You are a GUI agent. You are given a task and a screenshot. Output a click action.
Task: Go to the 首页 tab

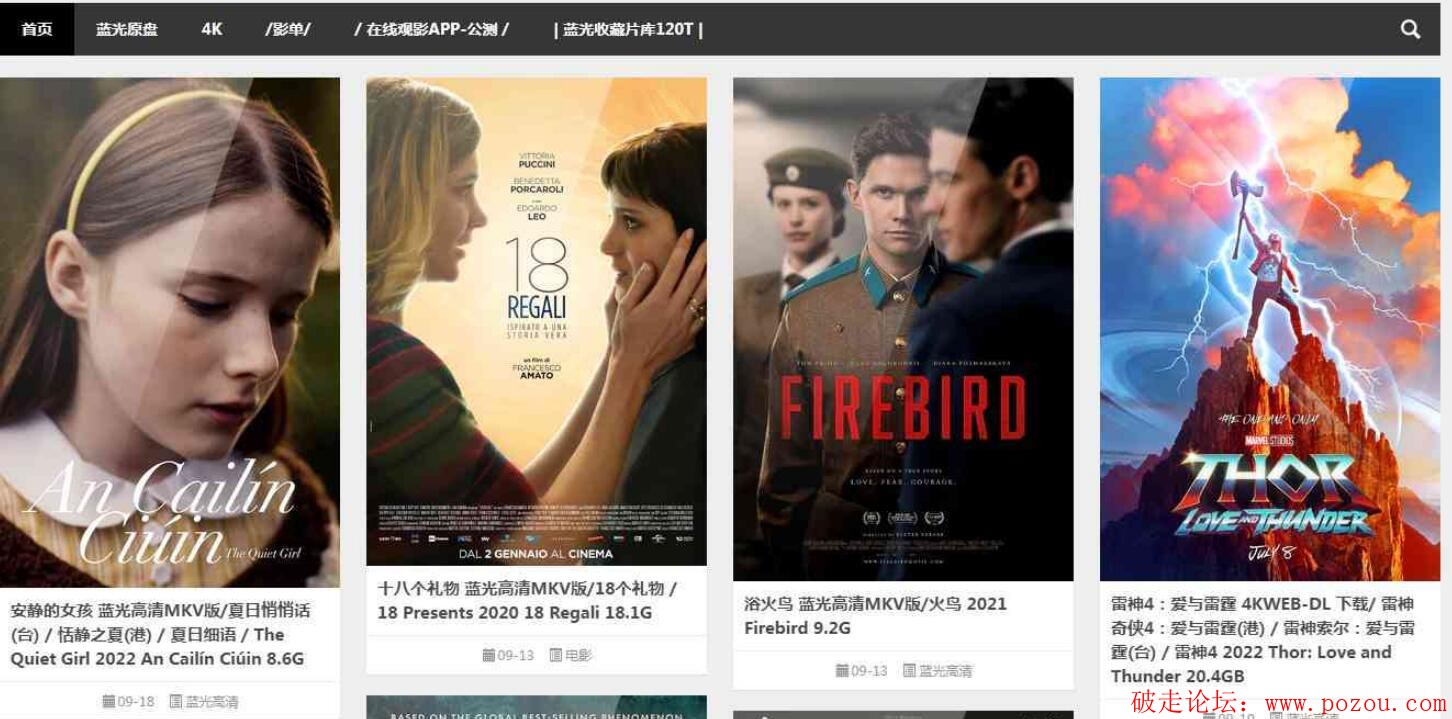coord(37,29)
